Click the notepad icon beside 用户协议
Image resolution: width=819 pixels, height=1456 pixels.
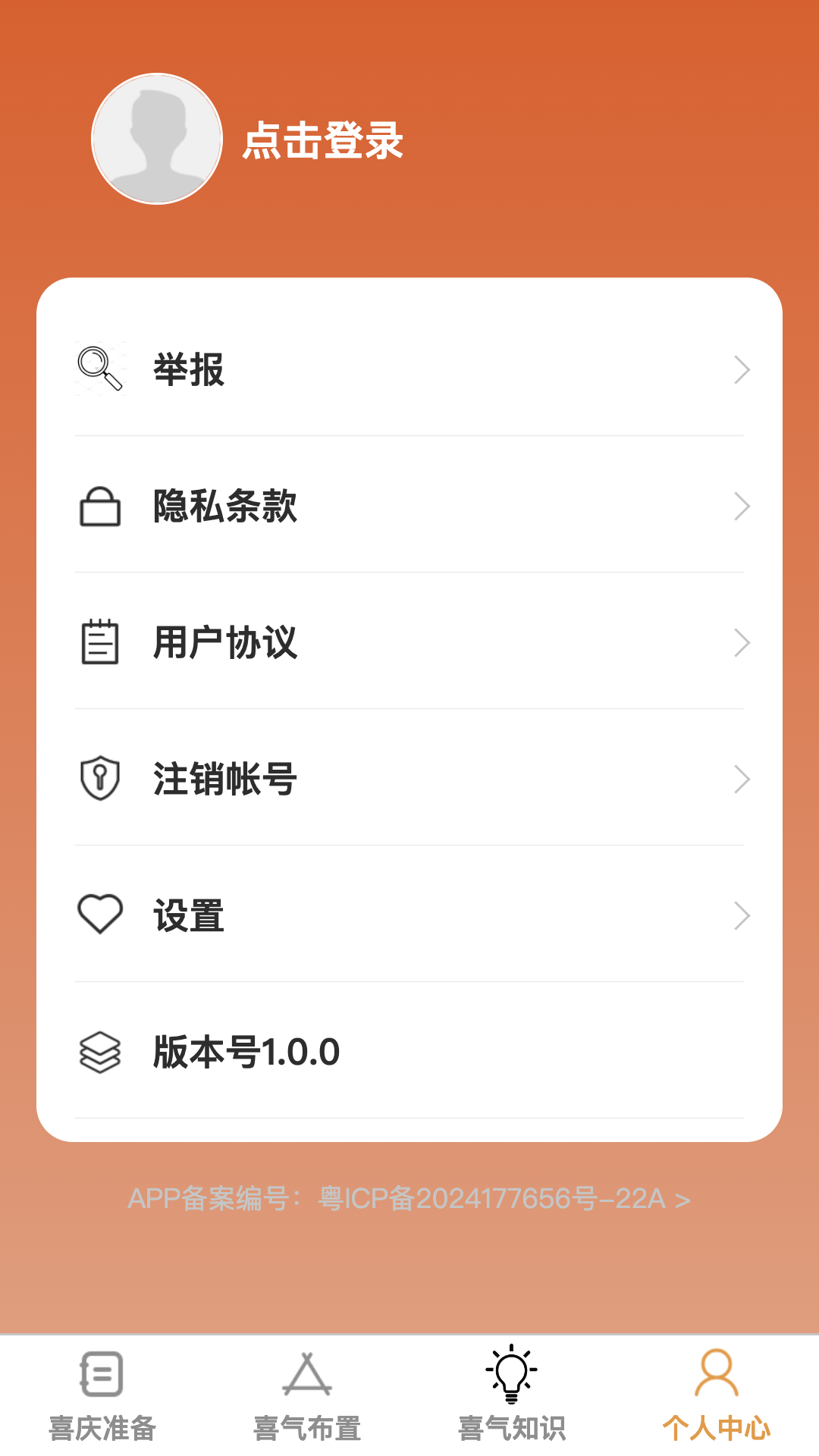(99, 642)
